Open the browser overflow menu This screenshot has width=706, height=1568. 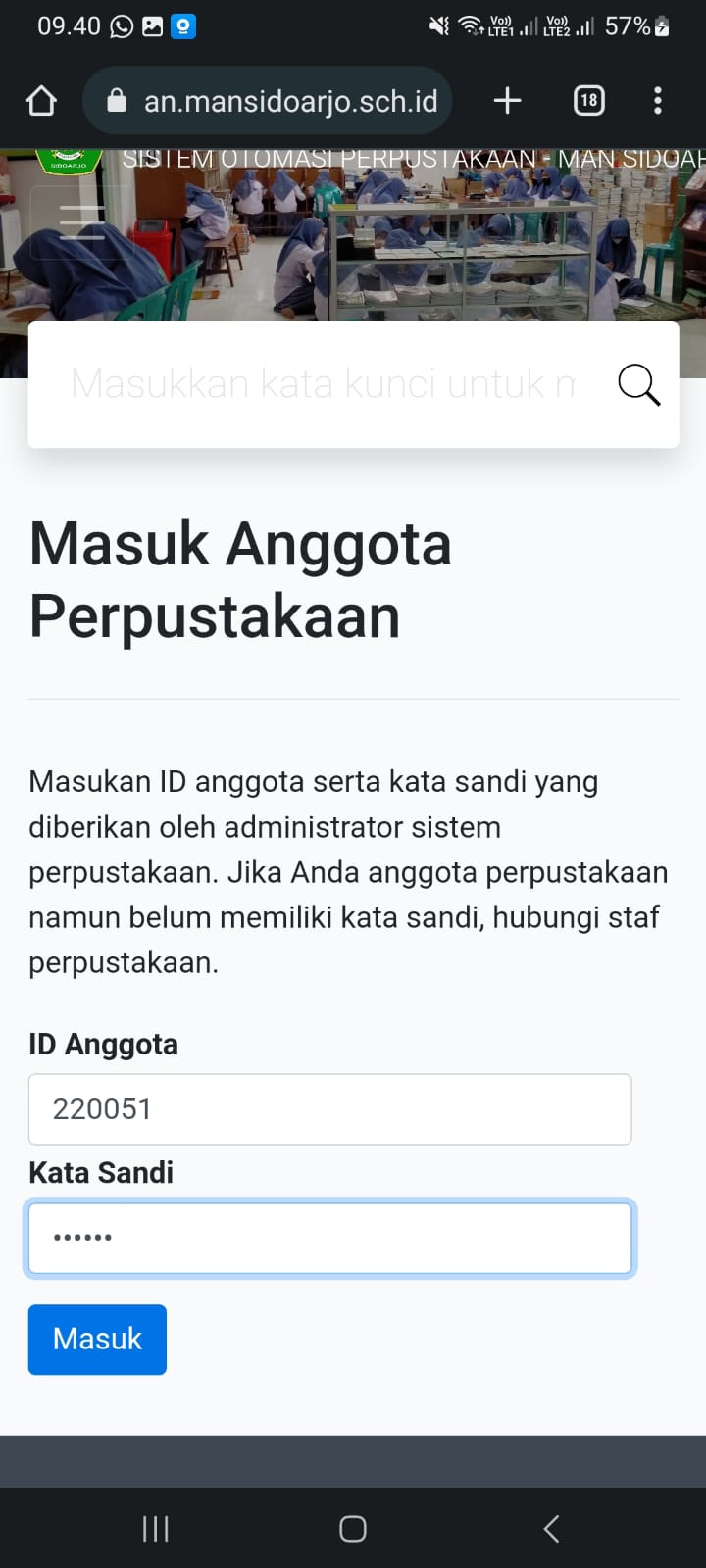click(x=657, y=100)
